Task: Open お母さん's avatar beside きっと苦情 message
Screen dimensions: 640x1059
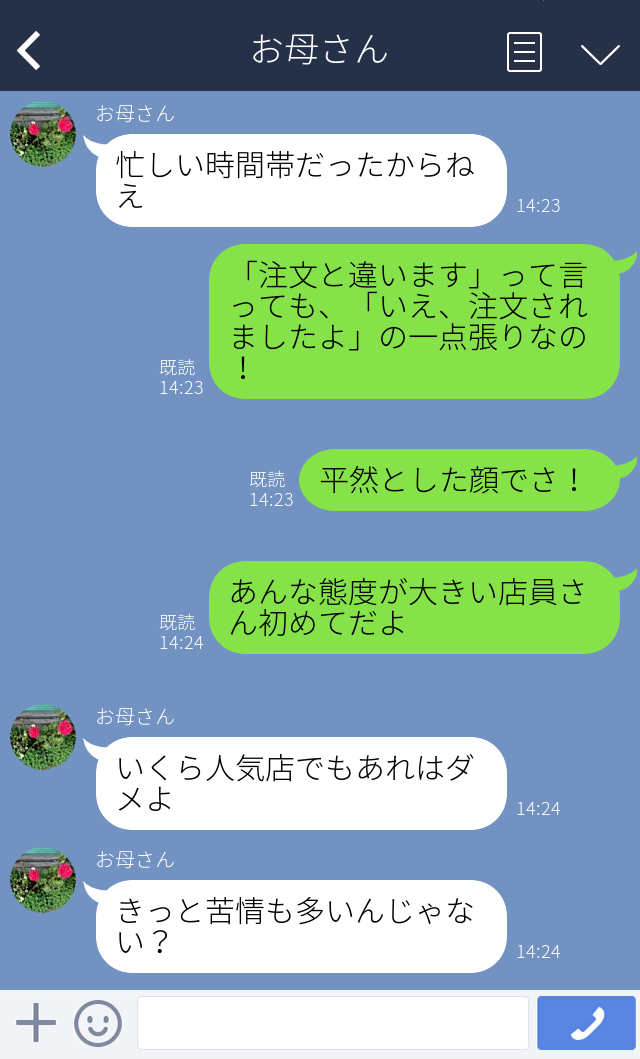Action: [x=43, y=880]
